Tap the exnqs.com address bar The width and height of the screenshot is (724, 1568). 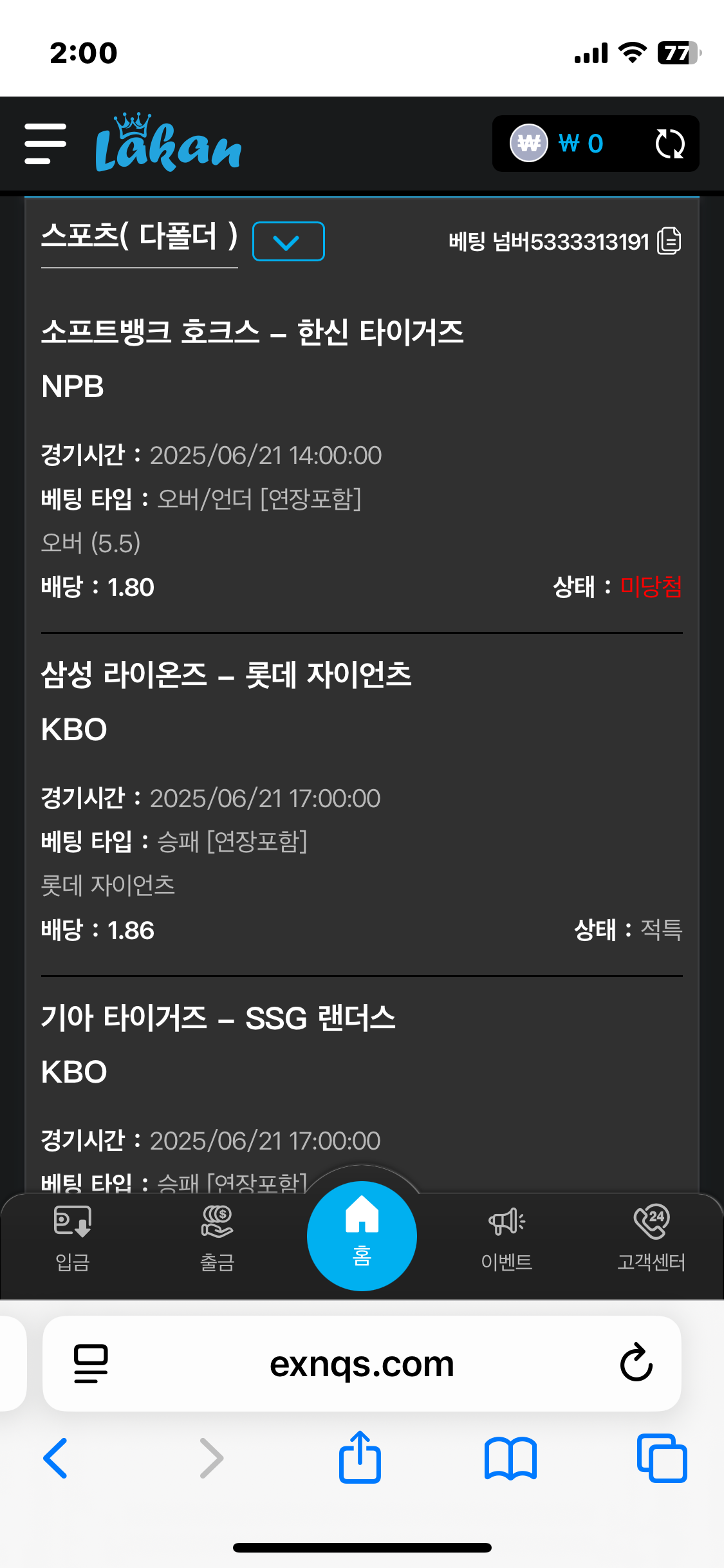click(362, 1364)
